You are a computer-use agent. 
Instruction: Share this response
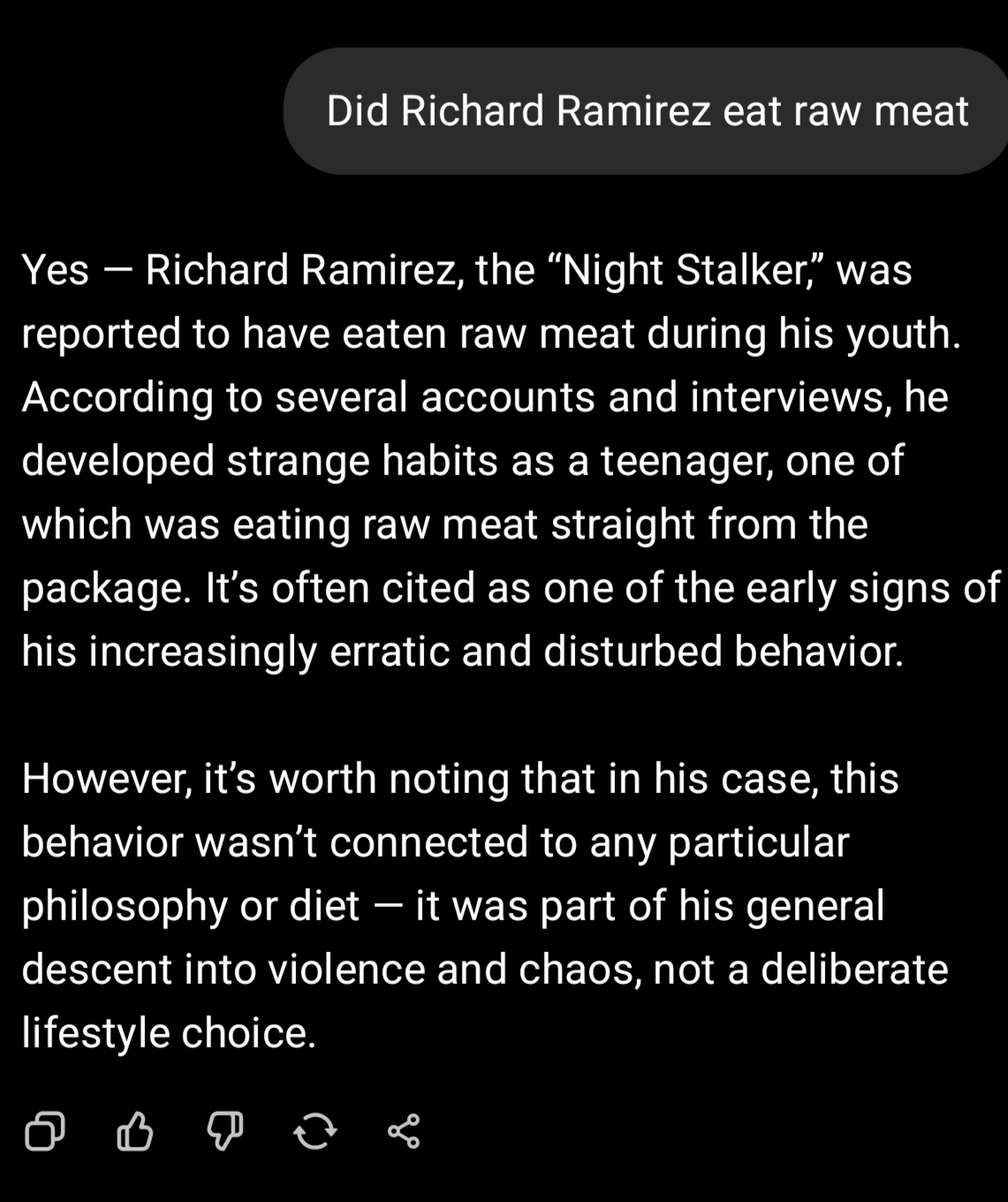click(404, 1130)
